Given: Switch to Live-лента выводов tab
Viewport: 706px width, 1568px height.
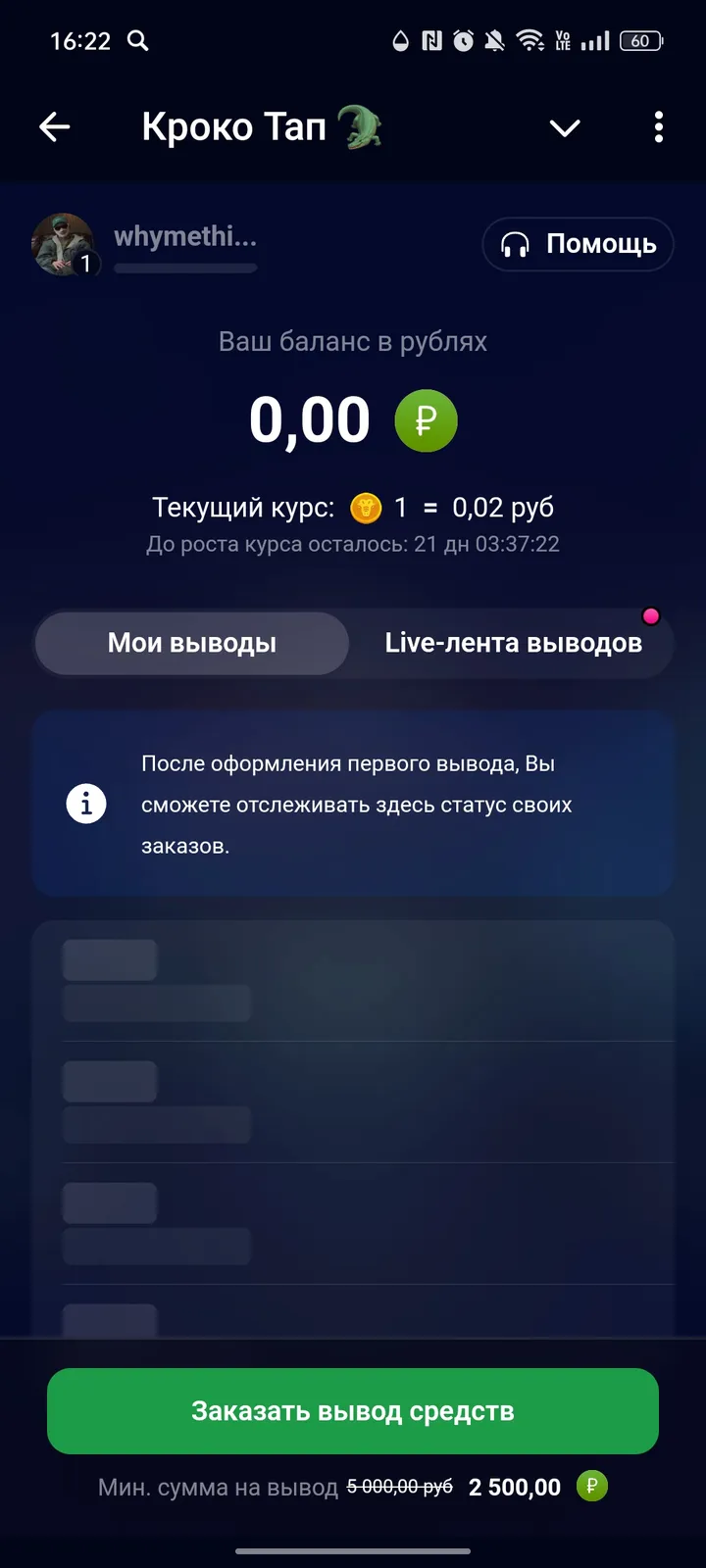Looking at the screenshot, I should (513, 643).
